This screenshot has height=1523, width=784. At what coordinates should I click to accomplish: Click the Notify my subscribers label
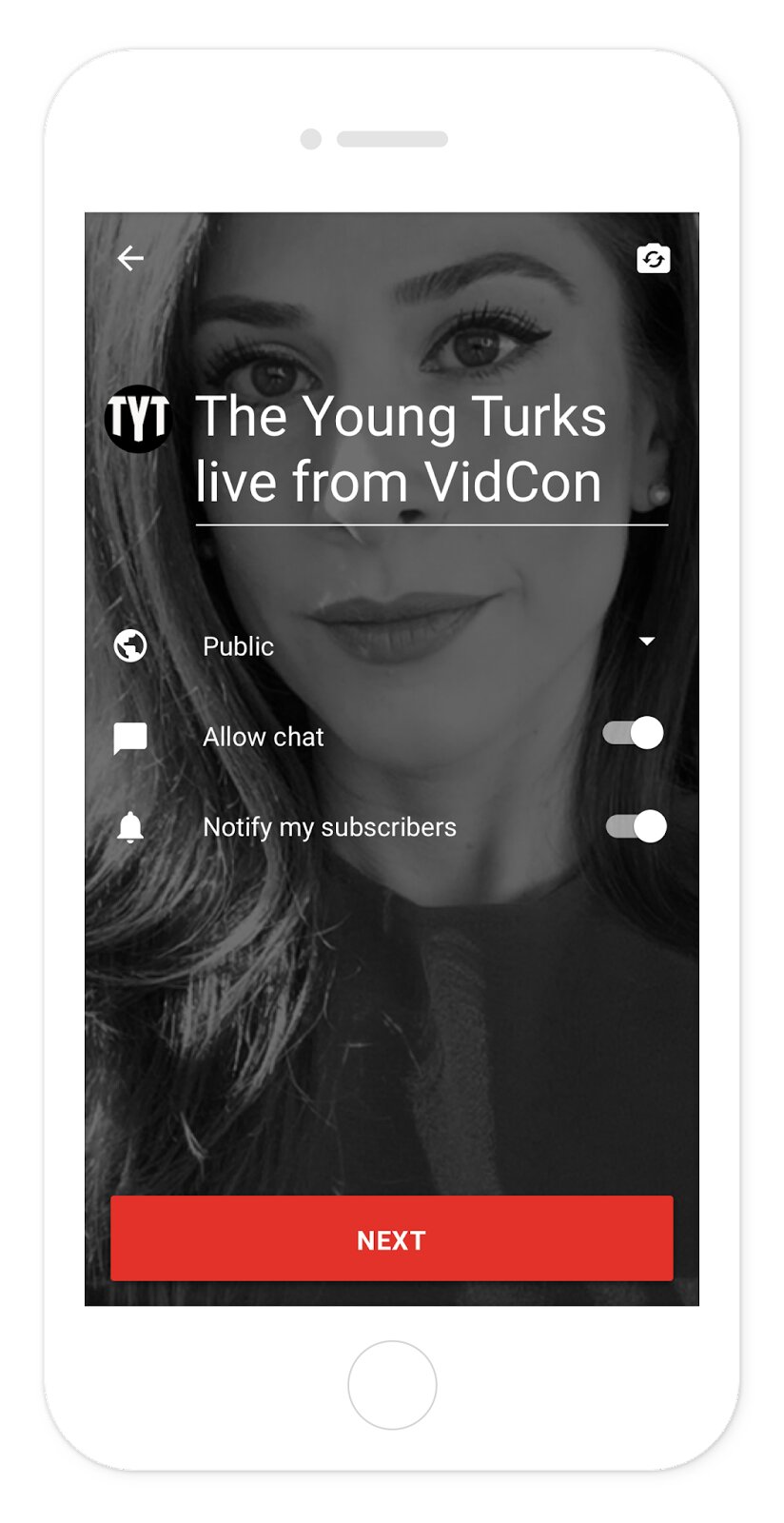[x=328, y=826]
